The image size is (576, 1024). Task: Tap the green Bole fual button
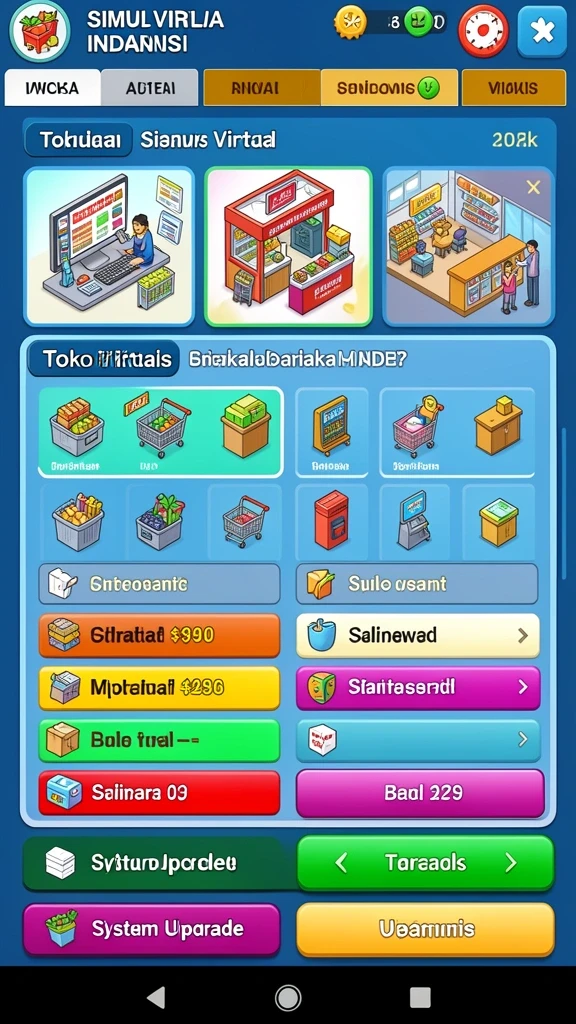[159, 741]
